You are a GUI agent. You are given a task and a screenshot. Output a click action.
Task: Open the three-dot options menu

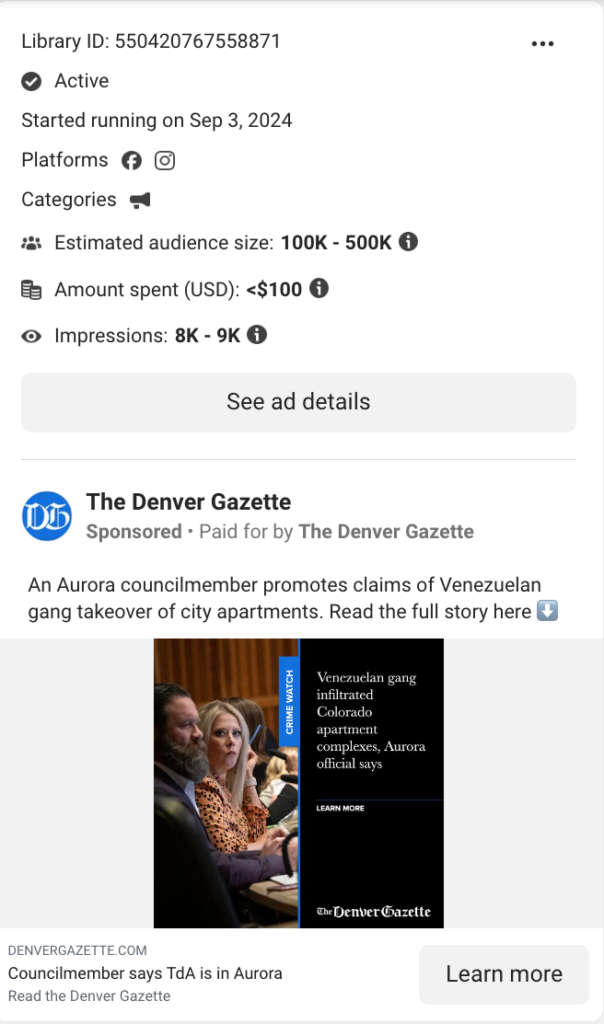542,44
